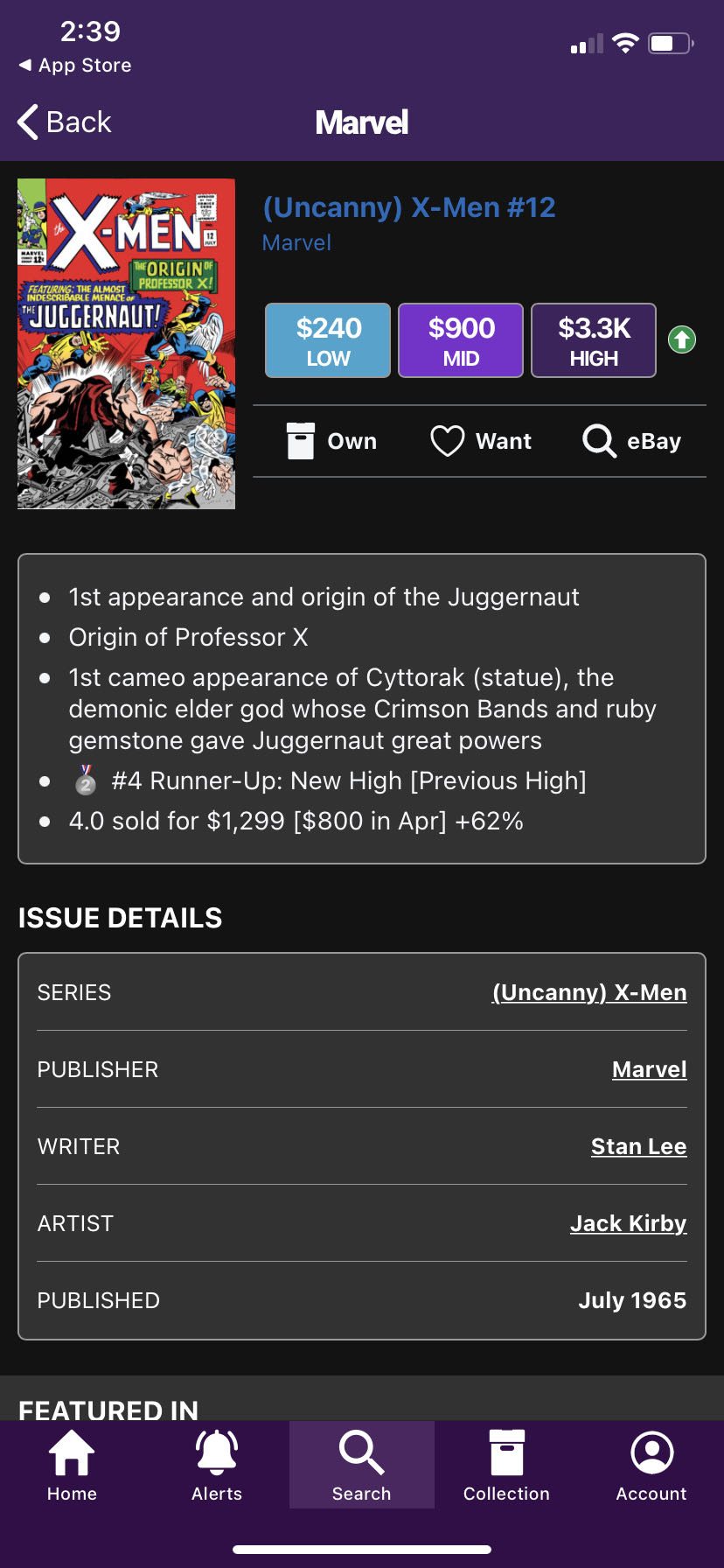Tap the green up-arrow trend icon
The width and height of the screenshot is (724, 1568).
pos(682,339)
